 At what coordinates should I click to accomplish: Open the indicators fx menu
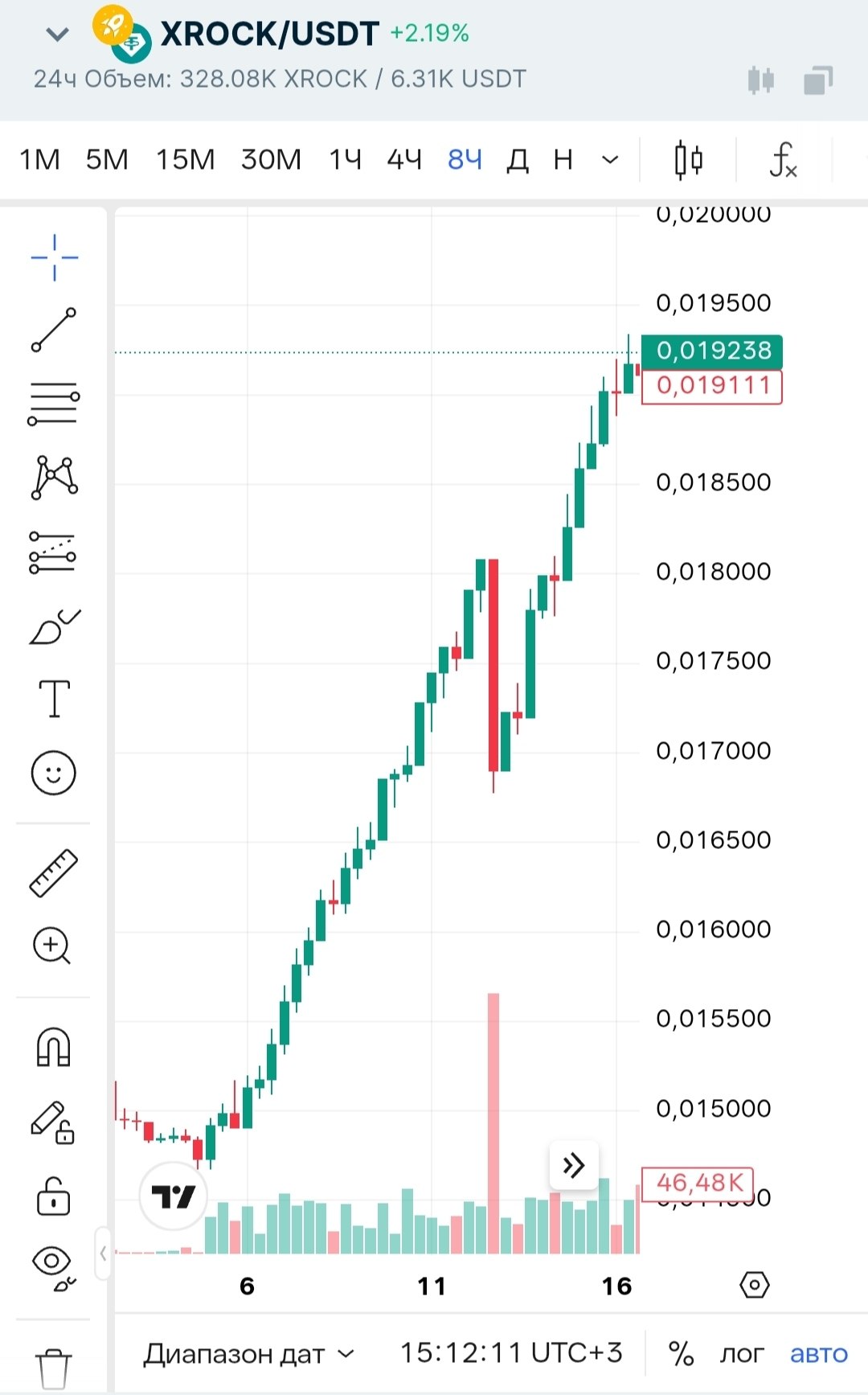(x=783, y=159)
